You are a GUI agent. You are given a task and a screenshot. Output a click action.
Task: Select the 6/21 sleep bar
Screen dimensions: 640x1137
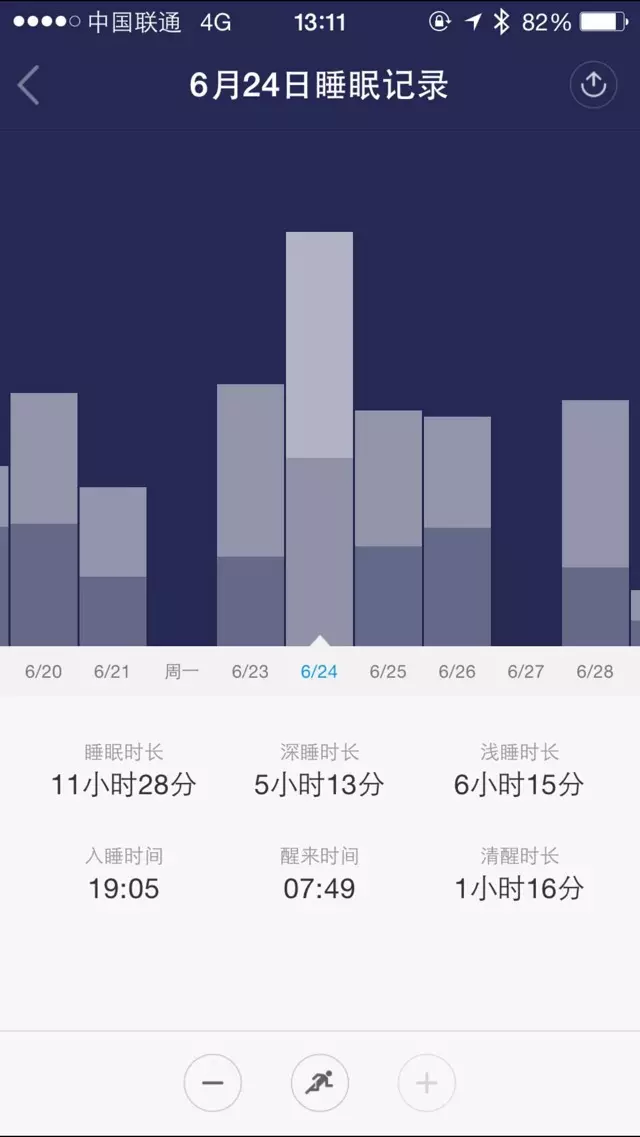(x=112, y=566)
